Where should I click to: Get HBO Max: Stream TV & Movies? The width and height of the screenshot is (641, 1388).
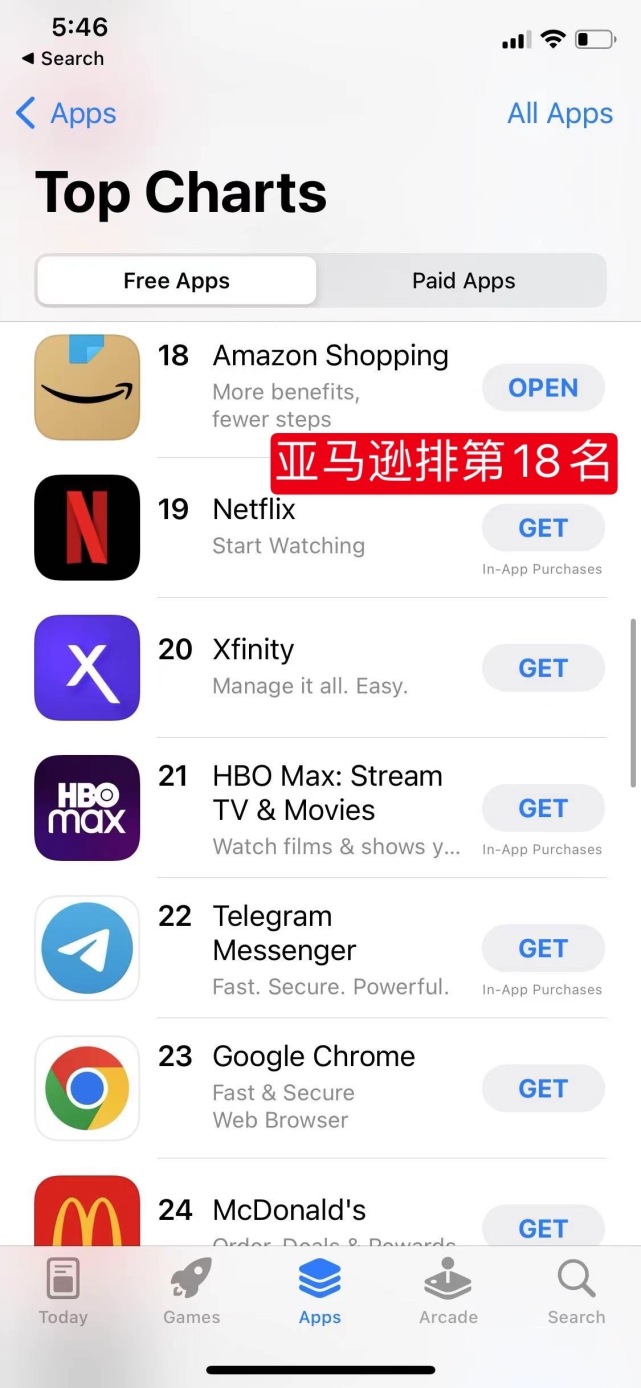point(543,808)
